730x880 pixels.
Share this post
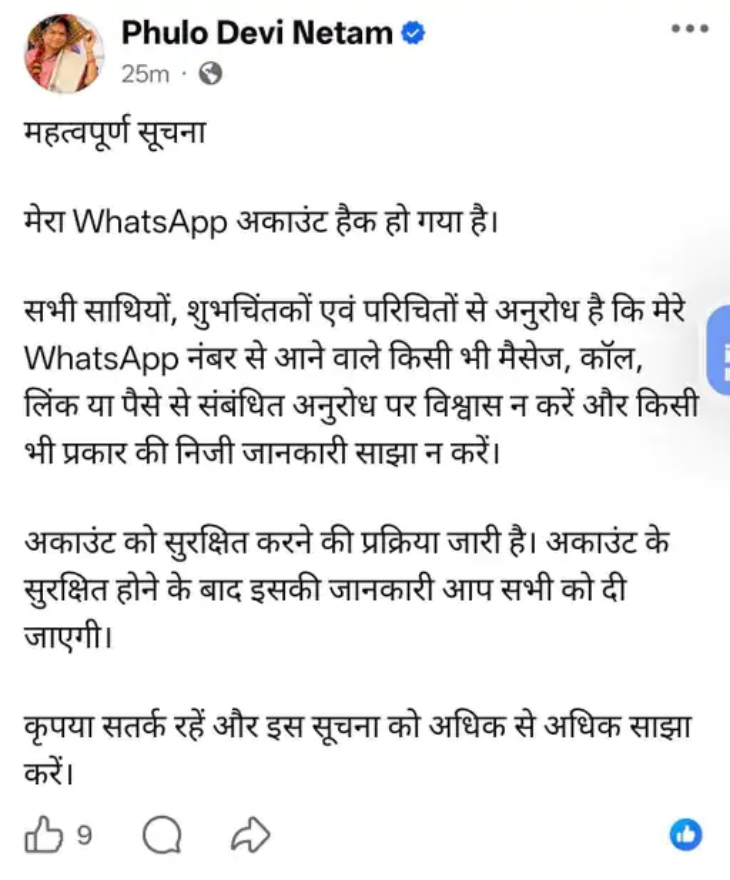(x=250, y=835)
